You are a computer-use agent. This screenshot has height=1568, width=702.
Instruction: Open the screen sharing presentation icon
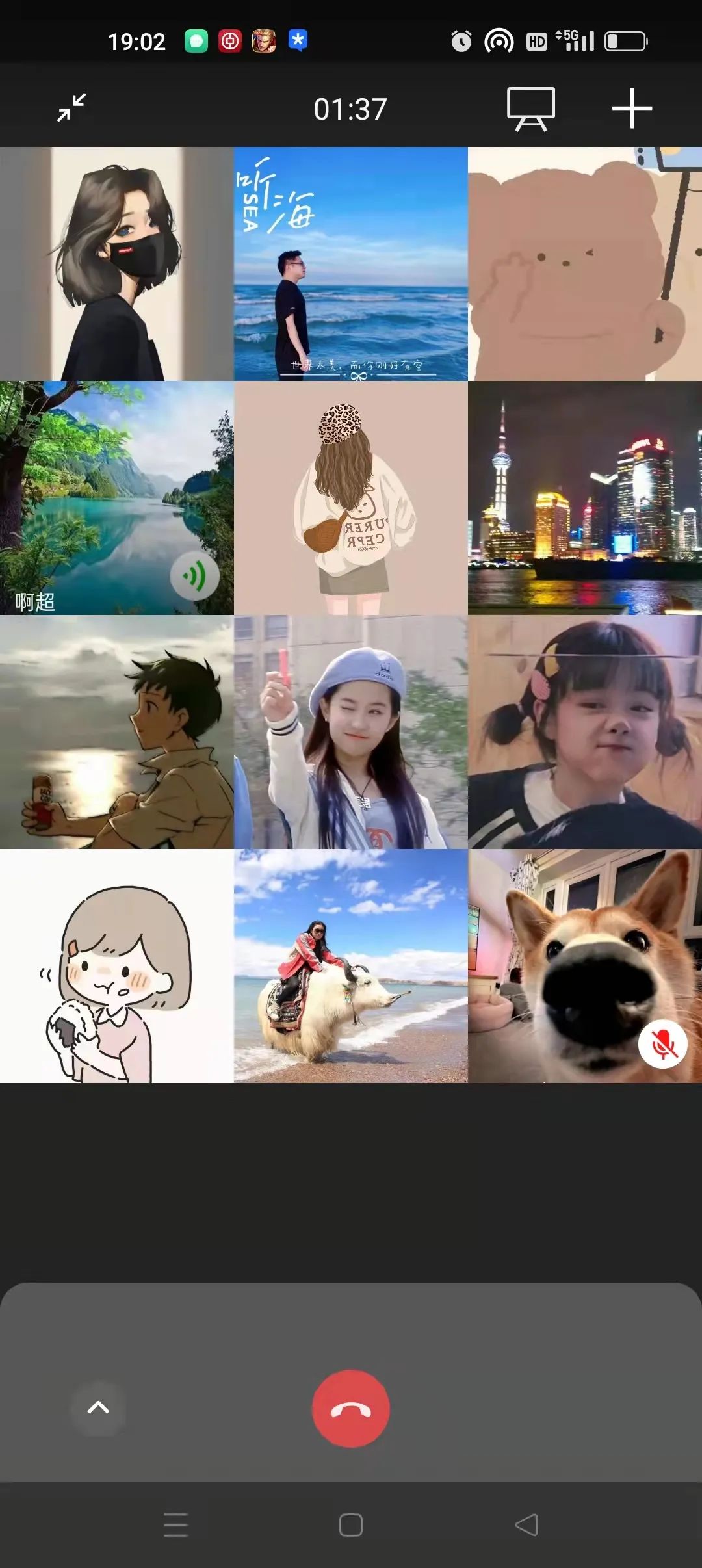tap(530, 109)
